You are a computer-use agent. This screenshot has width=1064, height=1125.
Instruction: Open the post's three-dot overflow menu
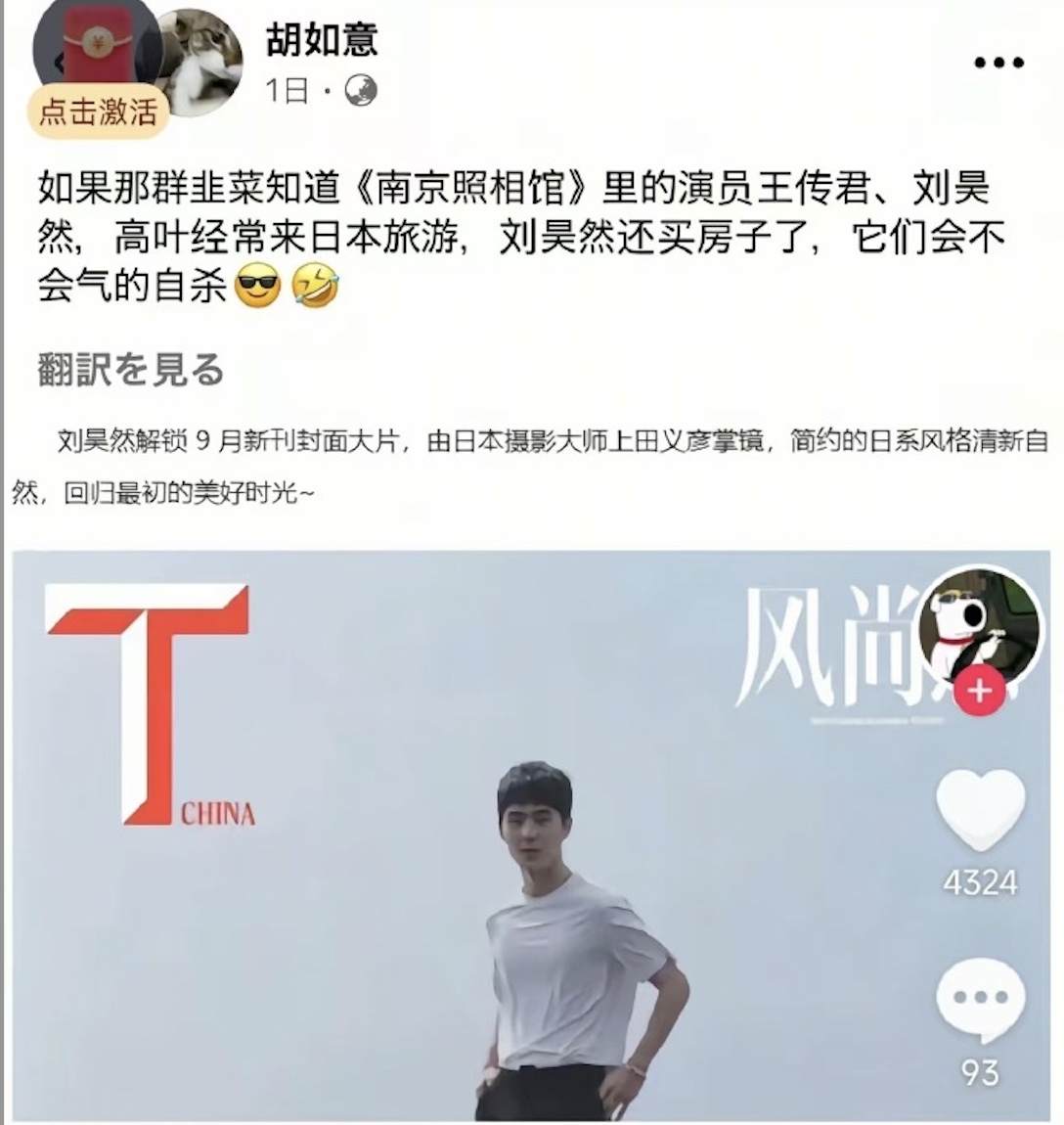pyautogui.click(x=997, y=63)
